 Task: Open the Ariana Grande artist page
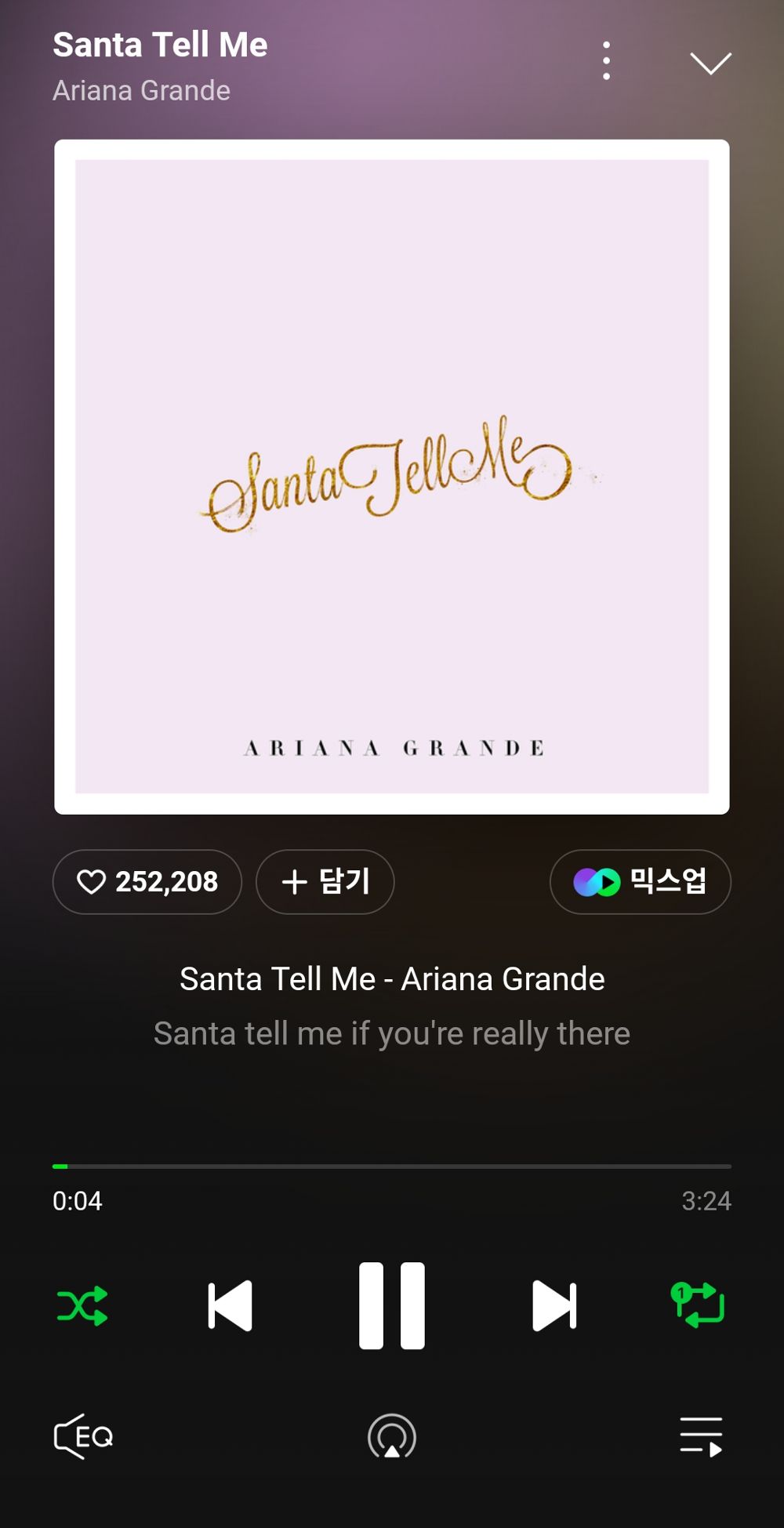[141, 91]
